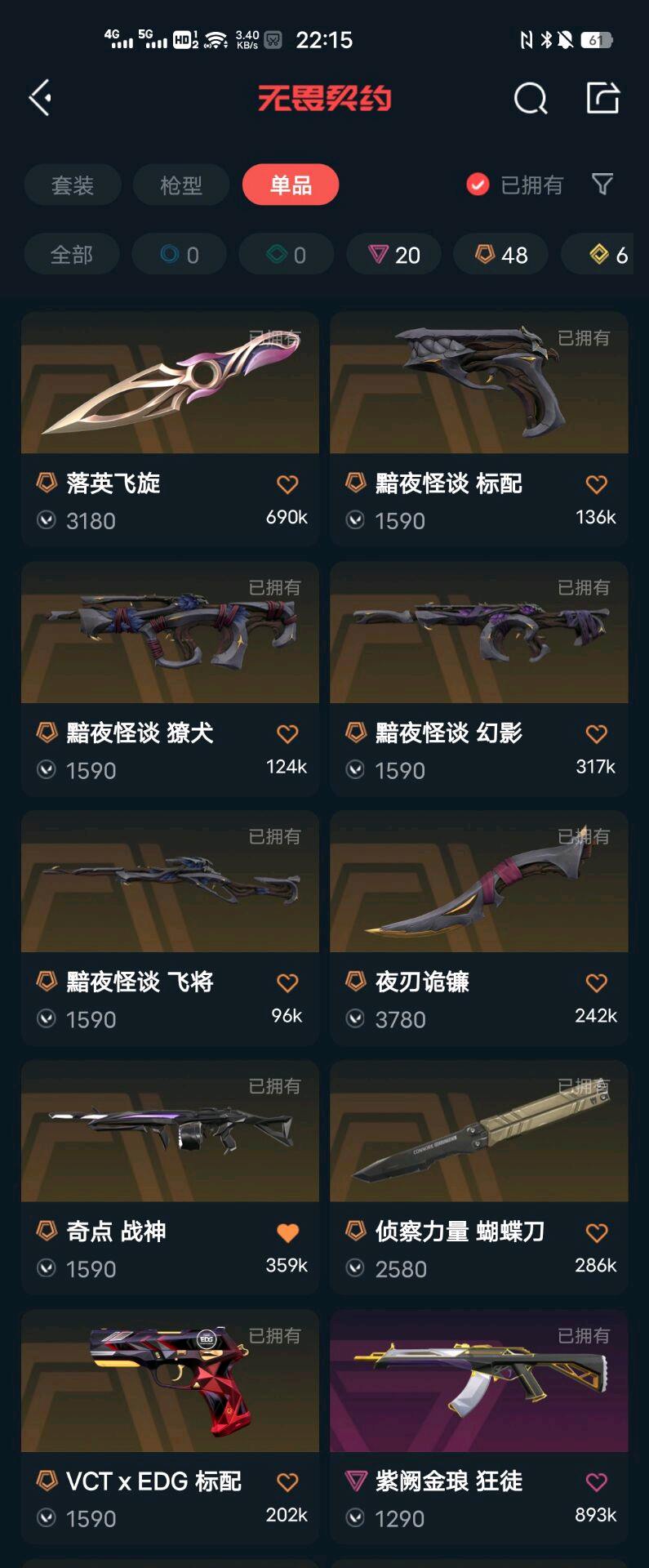Unfavorite the 奇点 战神 skin
The width and height of the screenshot is (649, 1568).
[x=287, y=1232]
